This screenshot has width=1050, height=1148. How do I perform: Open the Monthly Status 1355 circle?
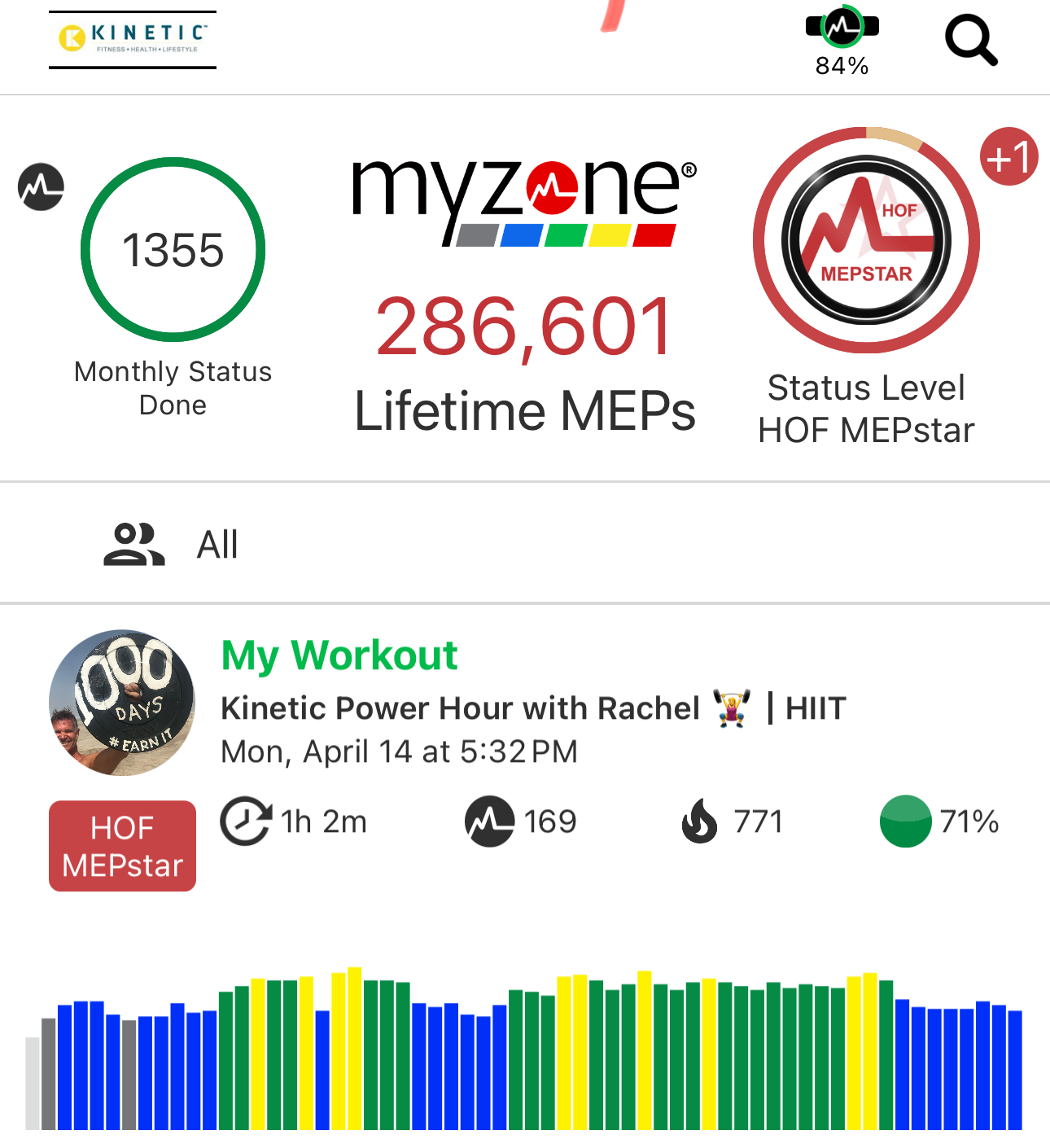(x=173, y=249)
